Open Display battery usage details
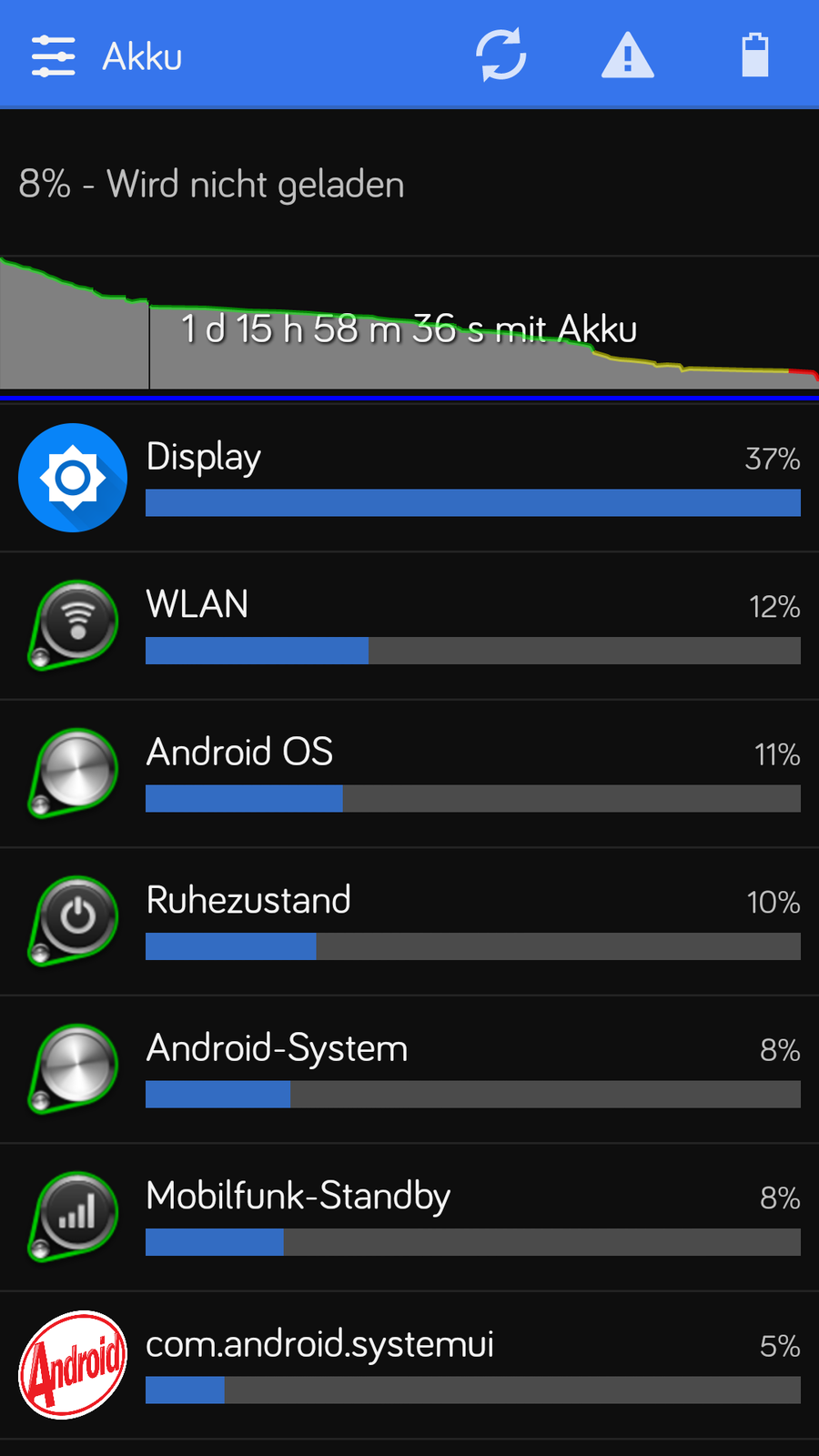 pos(409,478)
